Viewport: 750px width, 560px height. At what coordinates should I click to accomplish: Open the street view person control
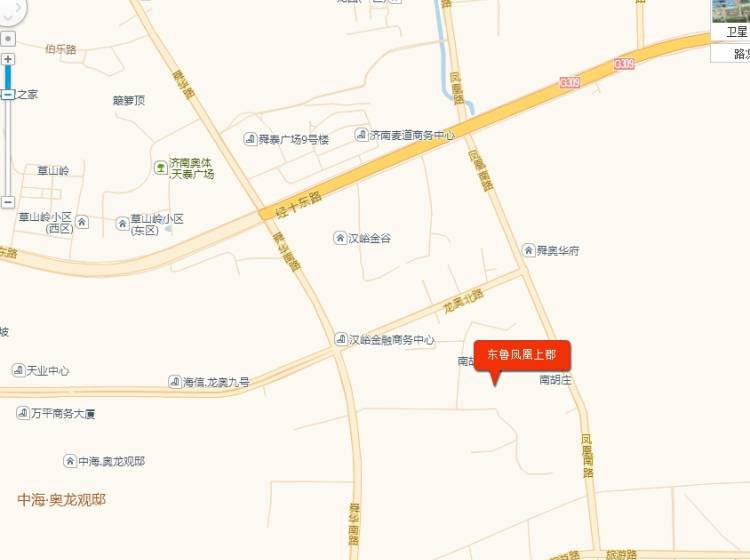[x=8, y=38]
